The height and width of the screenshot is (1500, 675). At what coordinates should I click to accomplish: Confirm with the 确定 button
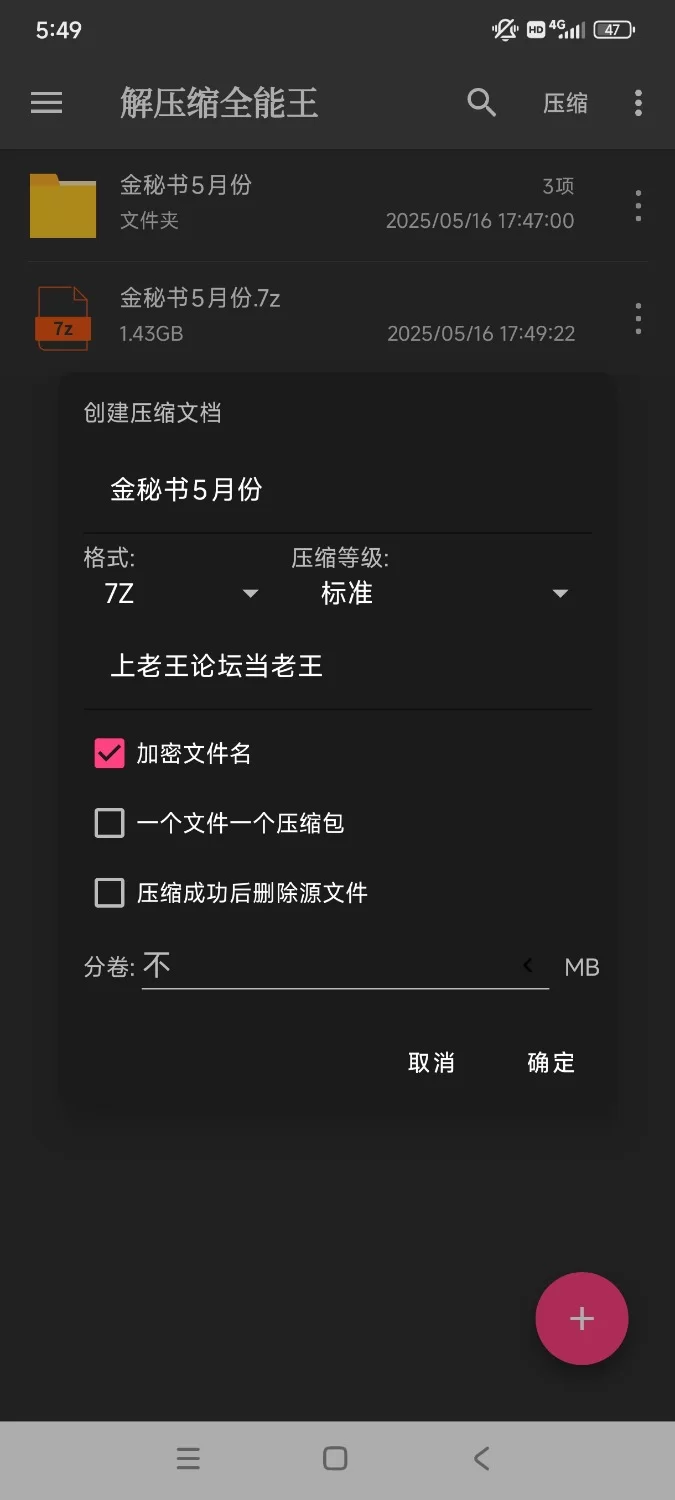click(x=551, y=1063)
